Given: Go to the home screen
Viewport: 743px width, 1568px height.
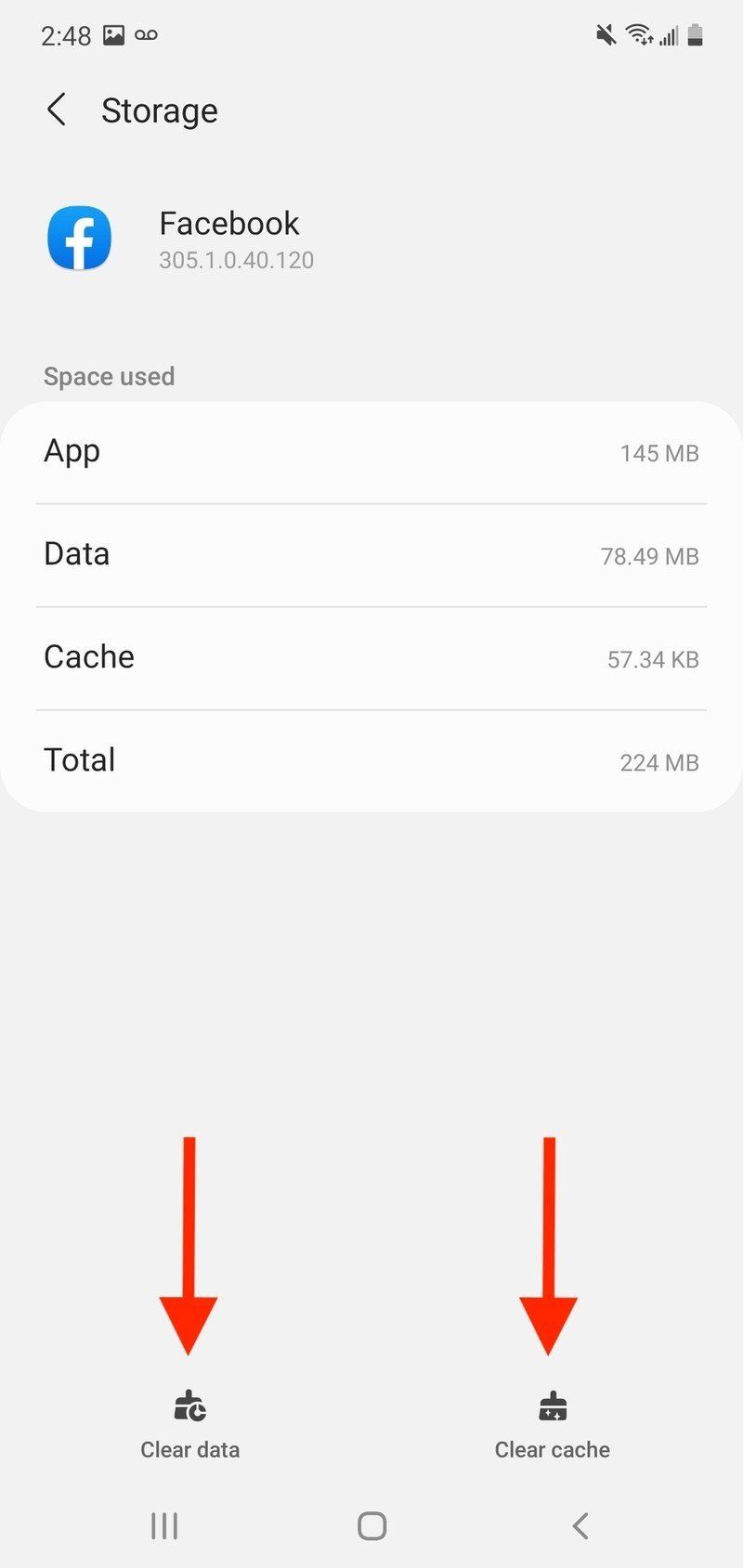Looking at the screenshot, I should tap(371, 1525).
